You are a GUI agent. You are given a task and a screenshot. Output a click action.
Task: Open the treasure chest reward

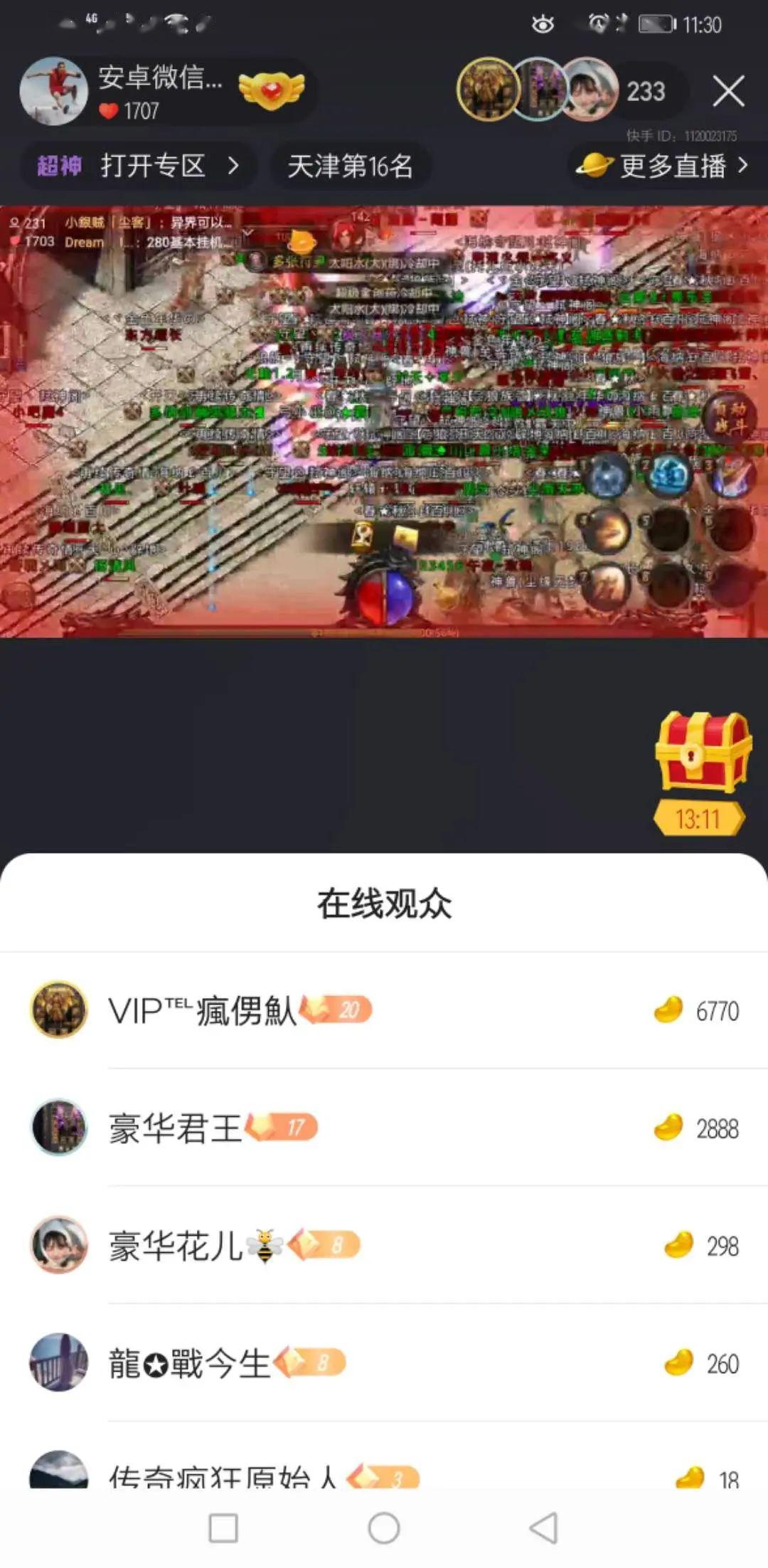click(x=701, y=773)
